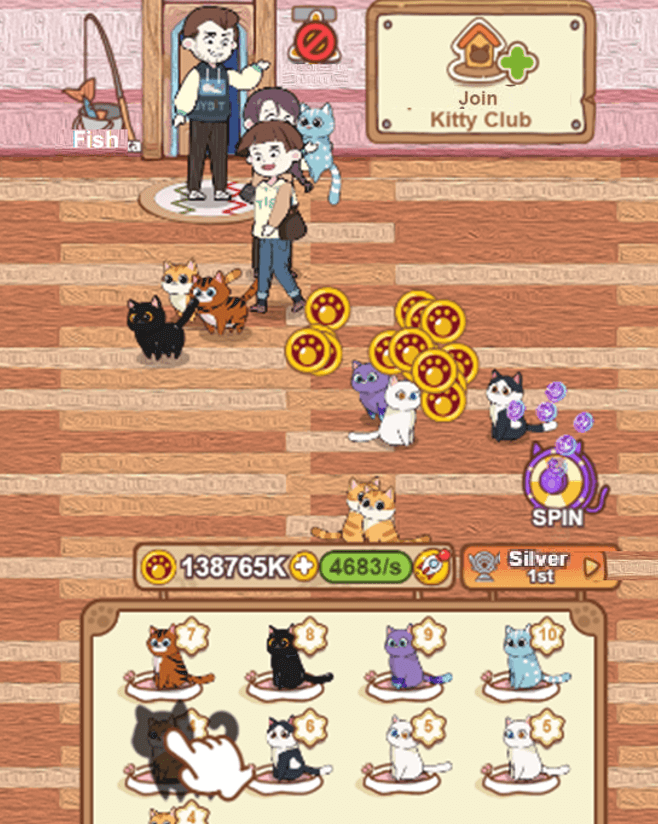658x824 pixels.
Task: Join the Kitty Club
Action: click(x=481, y=71)
